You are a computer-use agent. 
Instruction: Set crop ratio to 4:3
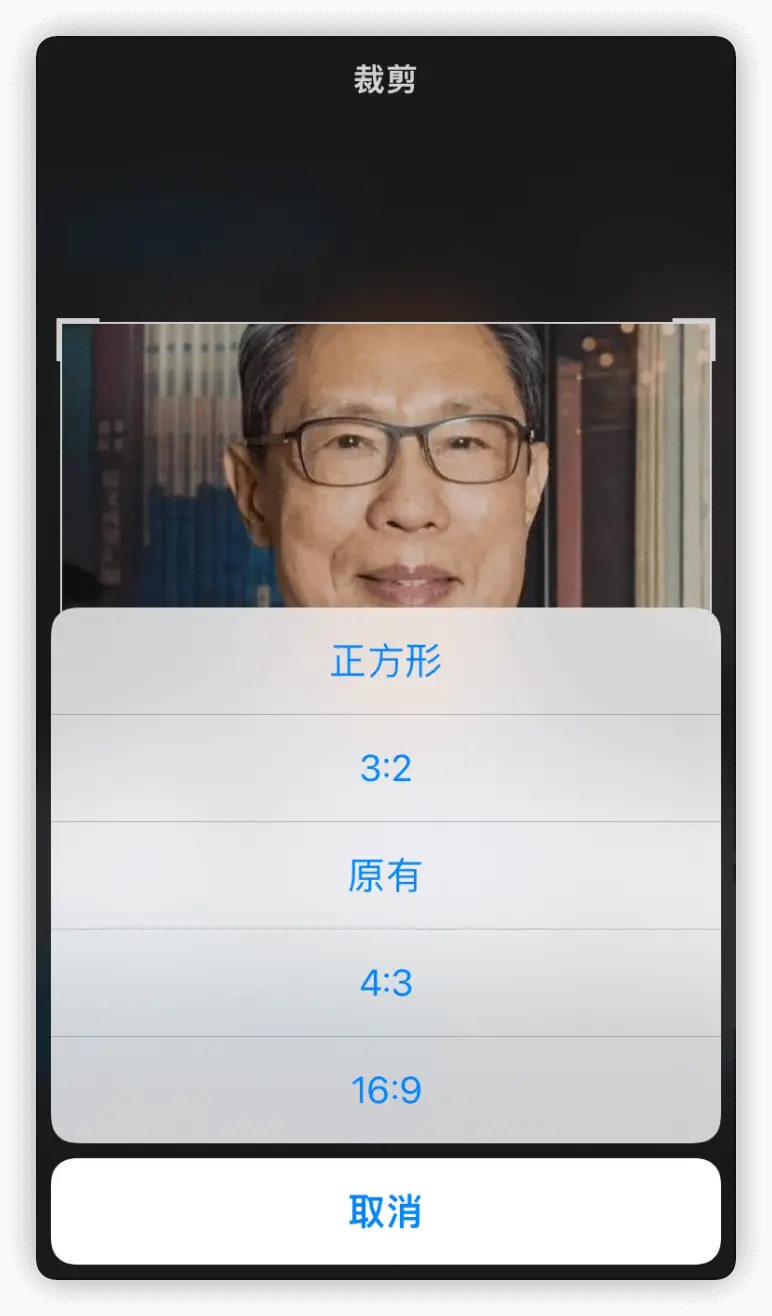pos(386,983)
